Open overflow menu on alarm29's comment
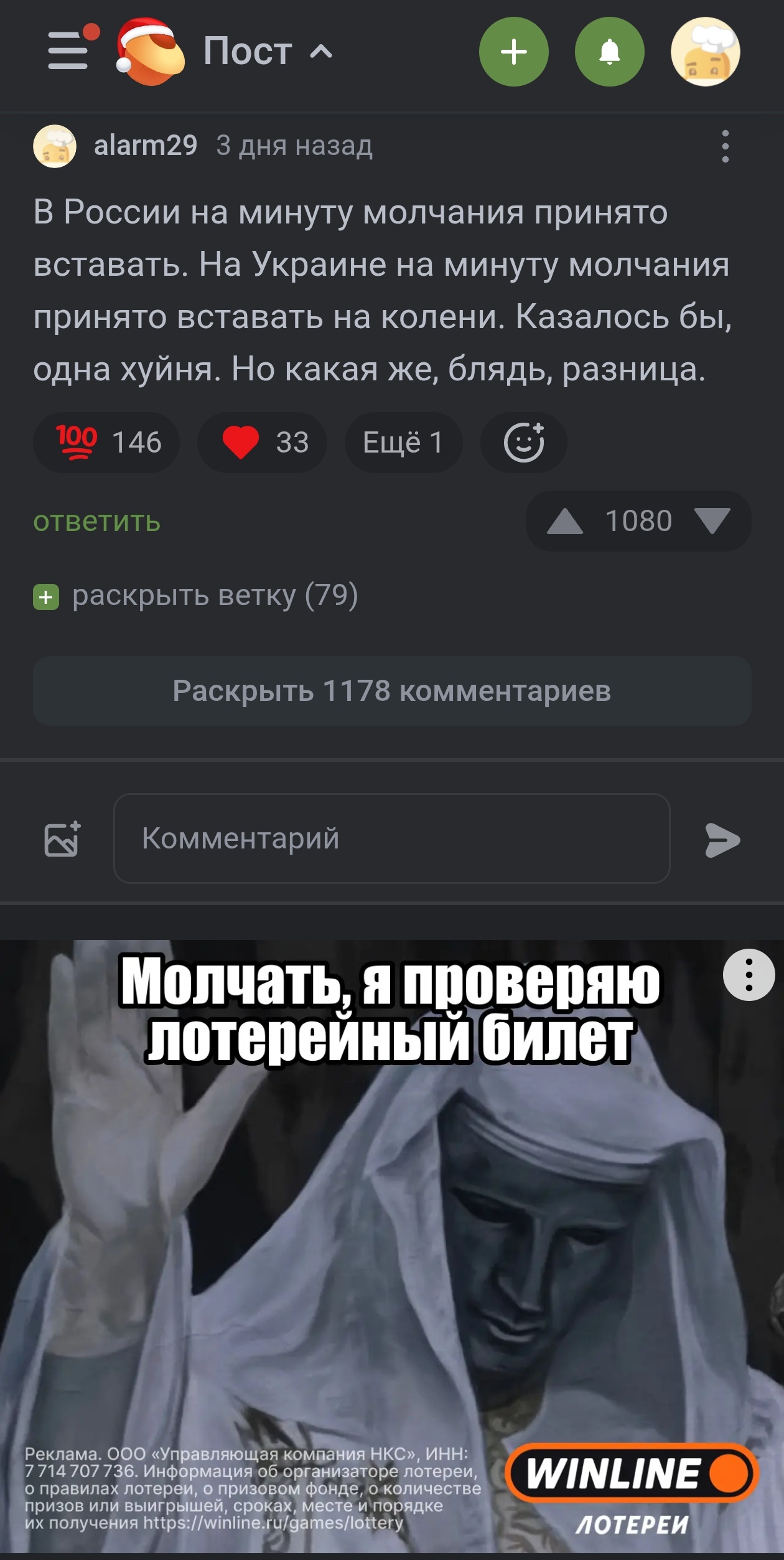This screenshot has height=1560, width=784. coord(725,147)
